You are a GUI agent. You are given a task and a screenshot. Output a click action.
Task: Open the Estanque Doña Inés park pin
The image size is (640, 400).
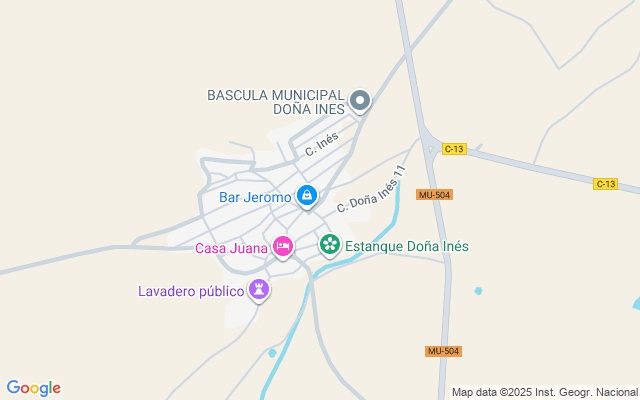pyautogui.click(x=329, y=244)
